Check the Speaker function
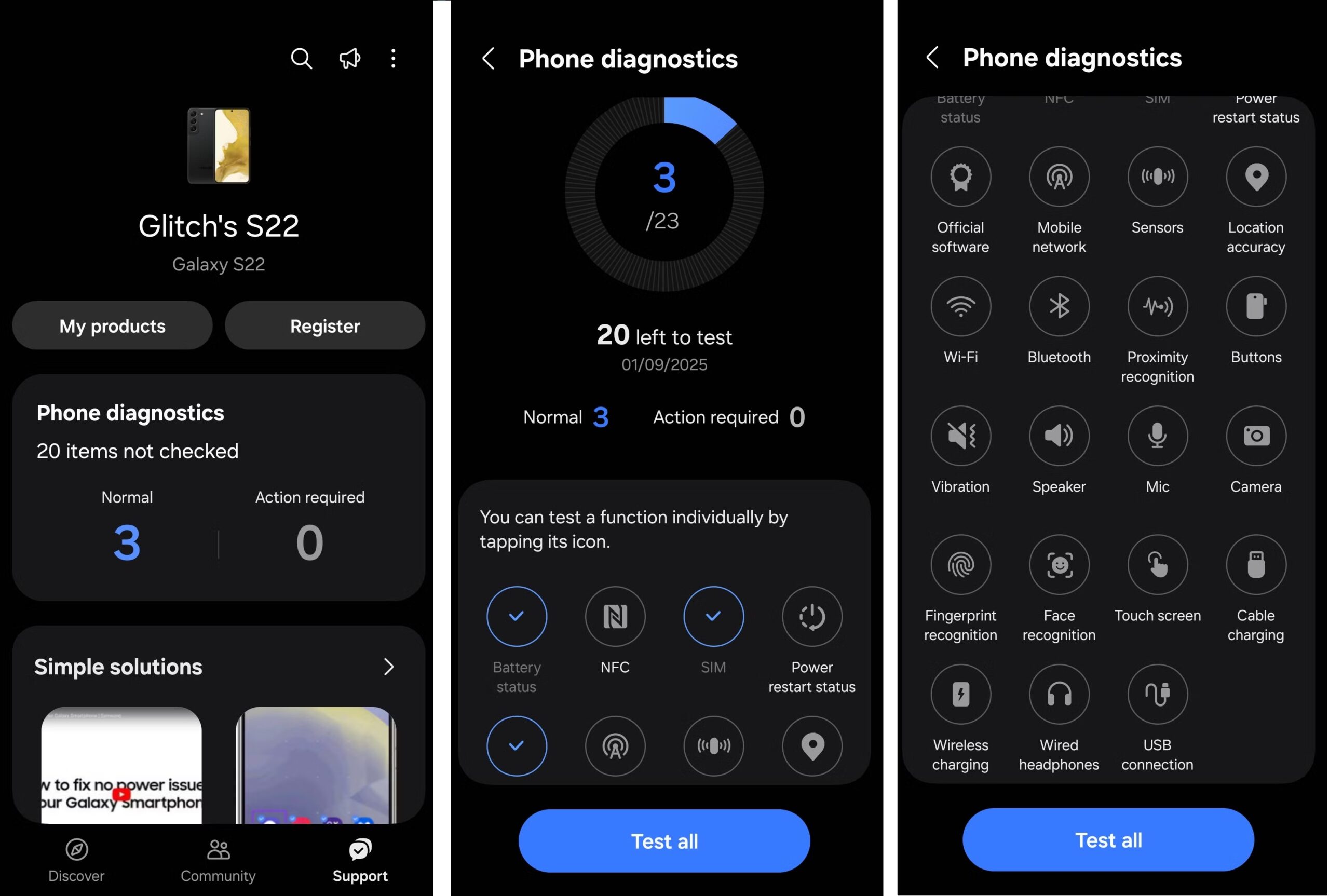The width and height of the screenshot is (1329, 896). [1059, 436]
